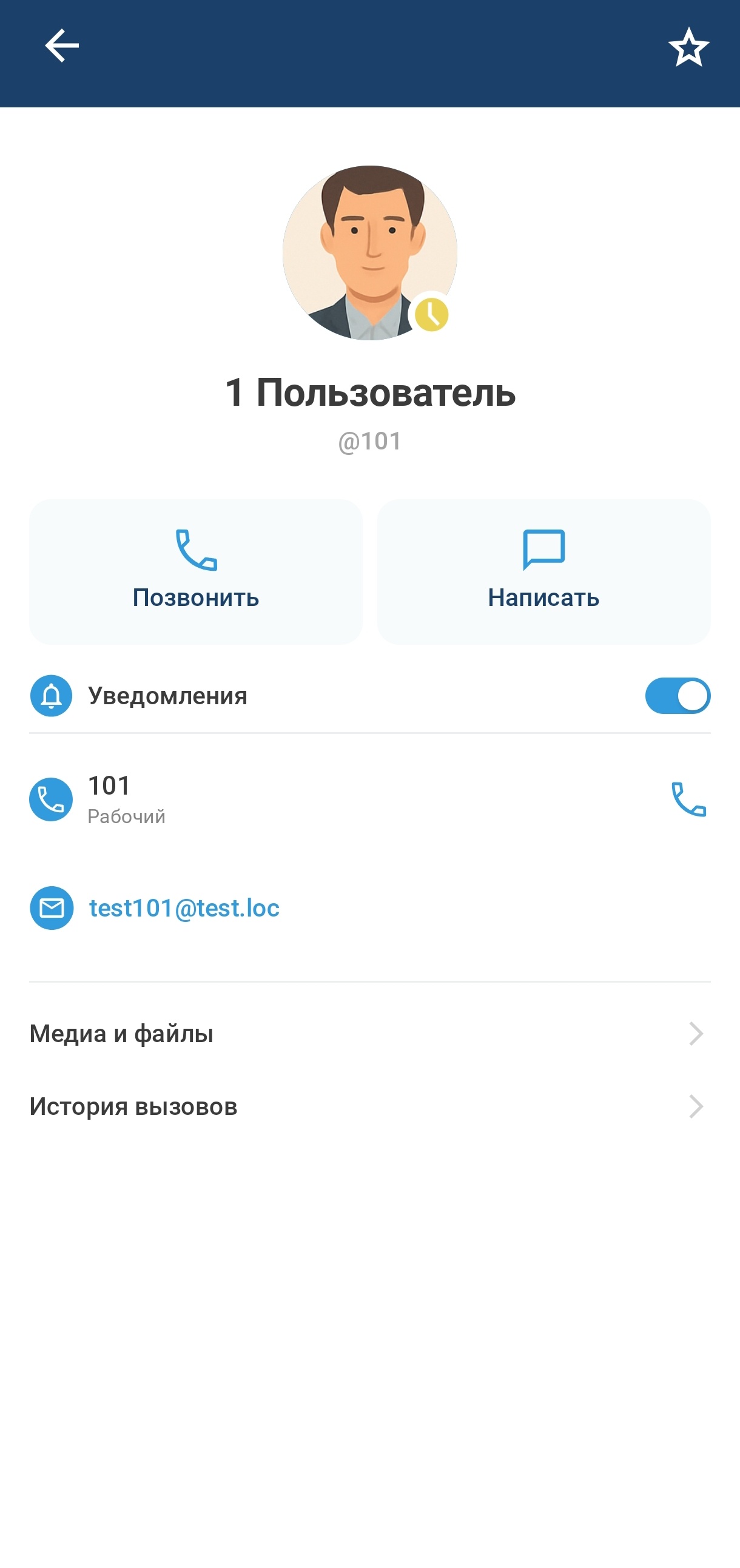Tap the Позвонить button

pos(196,571)
